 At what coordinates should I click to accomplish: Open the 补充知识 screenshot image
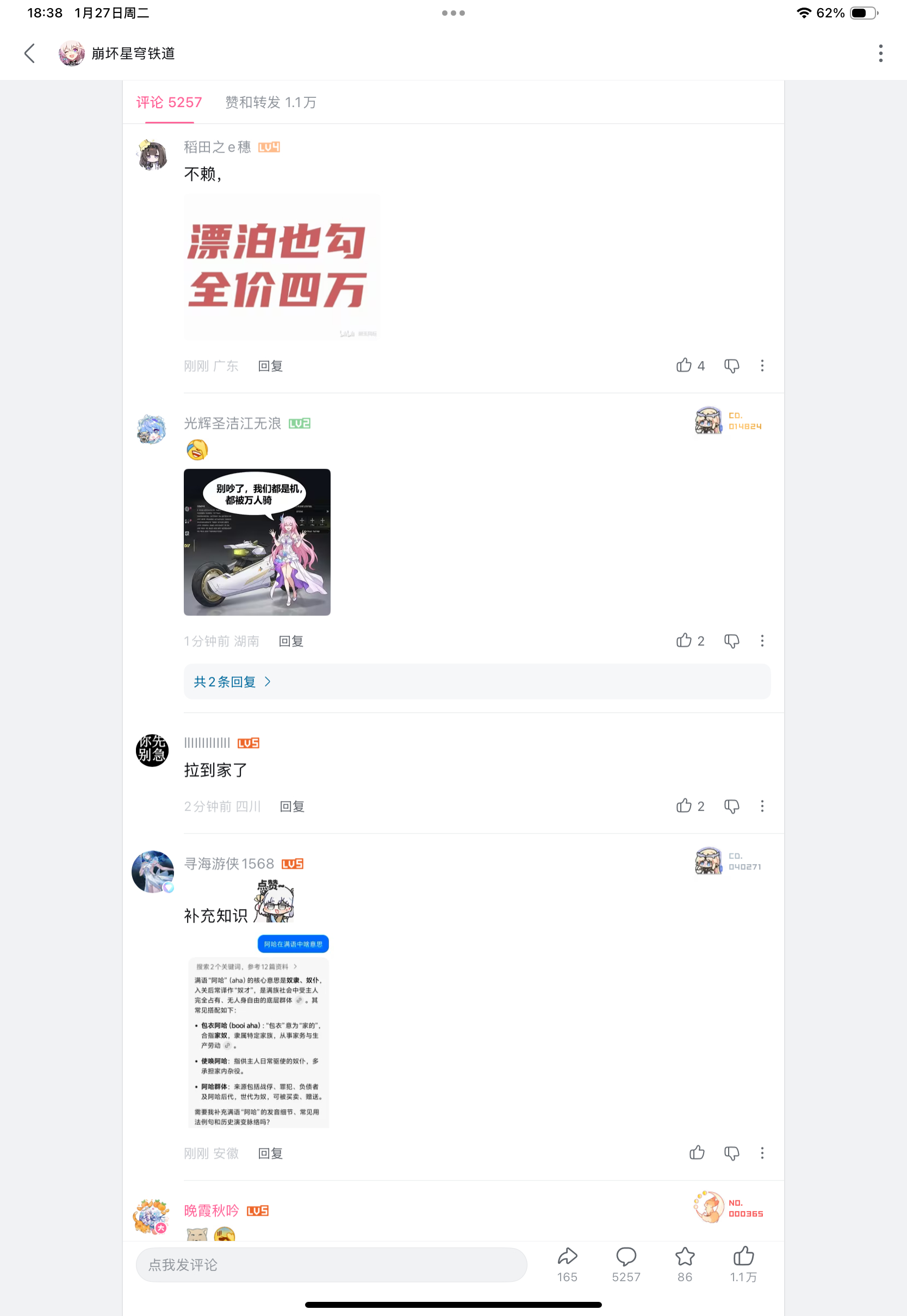coord(259,1031)
